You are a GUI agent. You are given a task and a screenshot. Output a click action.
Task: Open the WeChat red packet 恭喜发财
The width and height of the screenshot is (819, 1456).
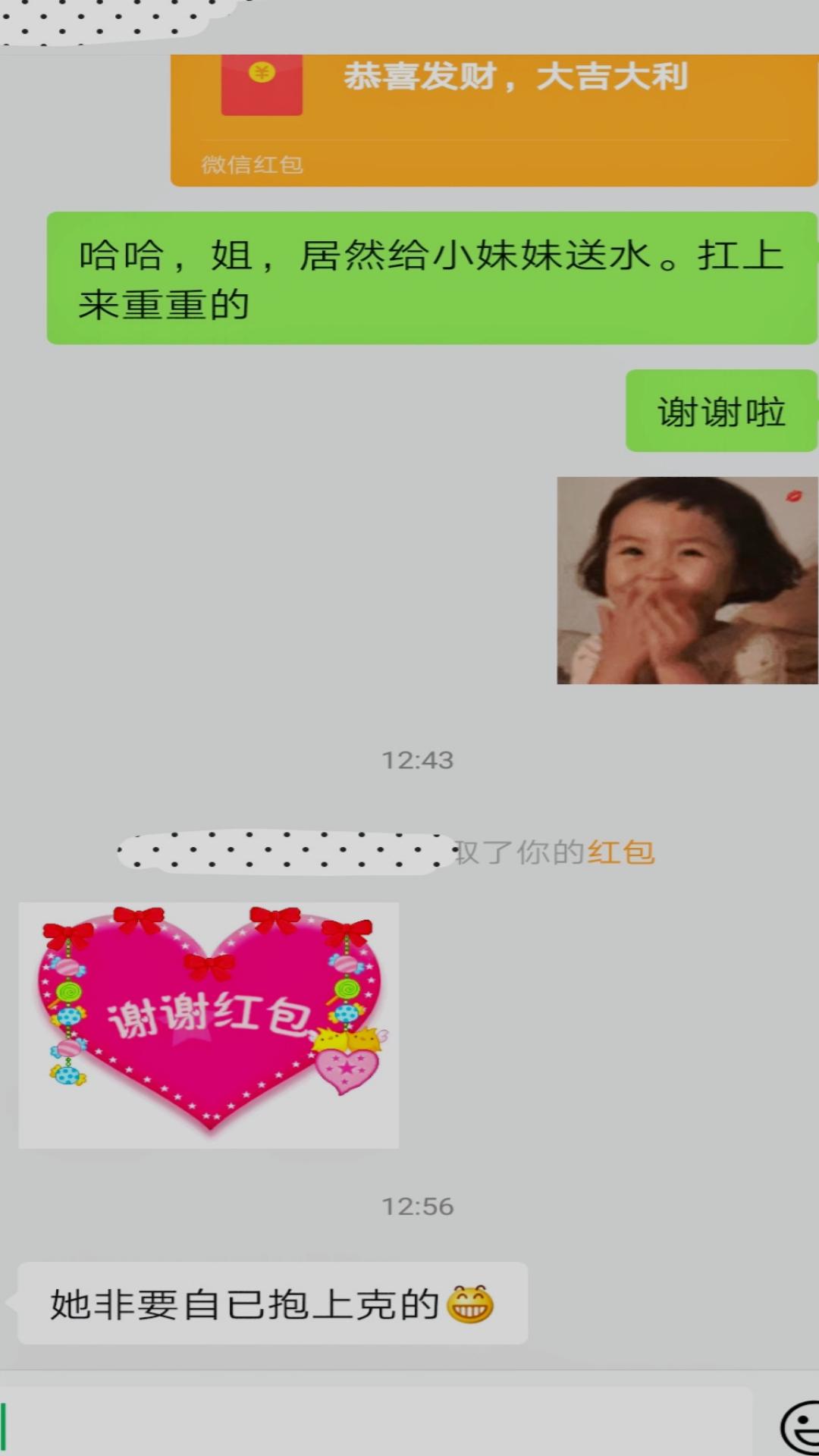pyautogui.click(x=494, y=120)
